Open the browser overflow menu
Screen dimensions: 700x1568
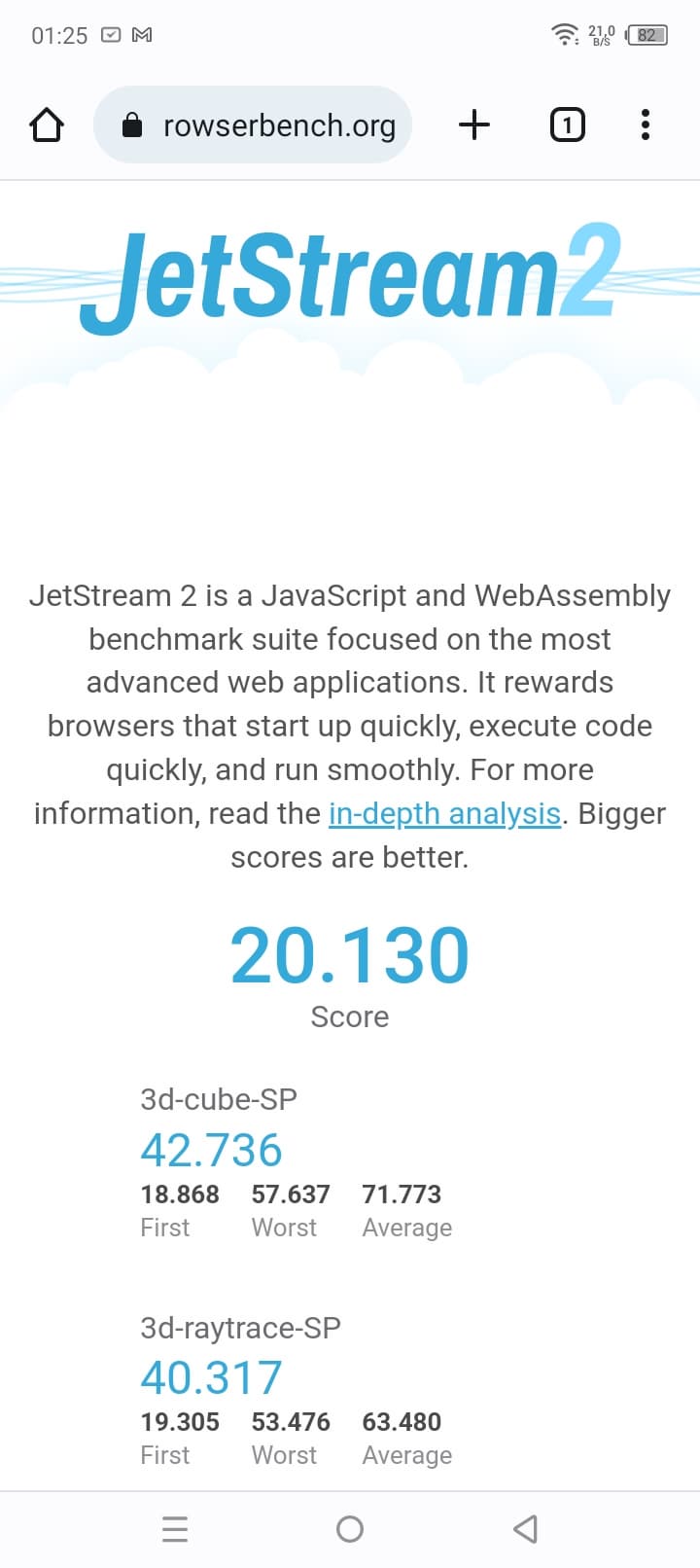tap(646, 125)
